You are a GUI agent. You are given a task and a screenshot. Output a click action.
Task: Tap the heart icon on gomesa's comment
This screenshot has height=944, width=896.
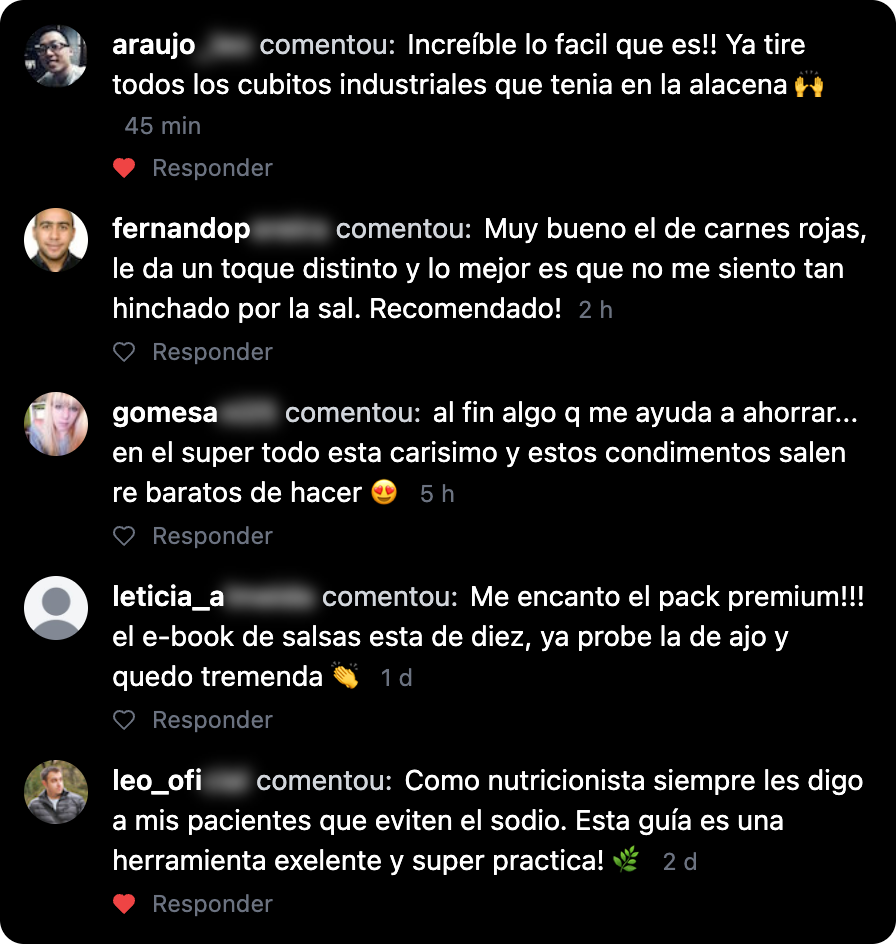coord(124,536)
